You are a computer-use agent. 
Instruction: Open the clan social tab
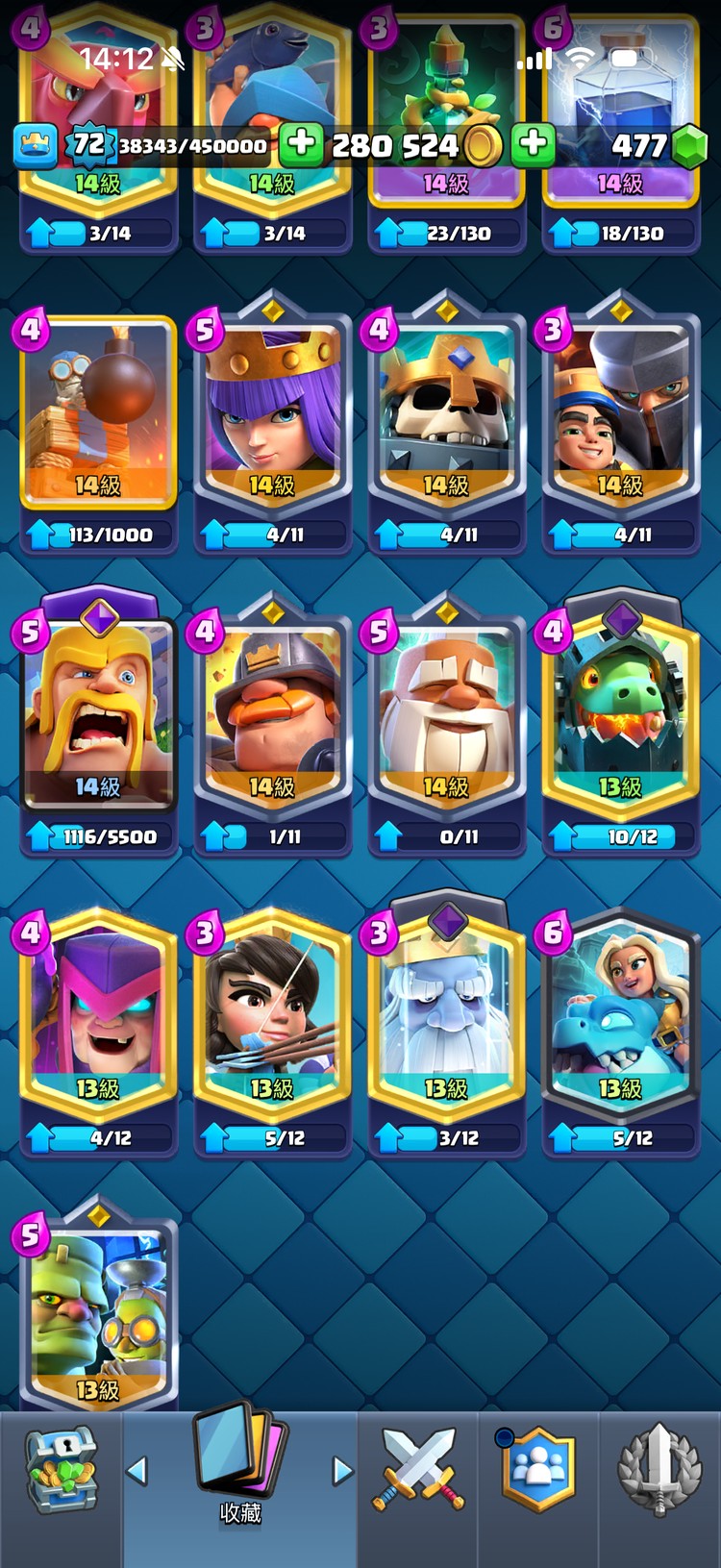(x=537, y=1470)
